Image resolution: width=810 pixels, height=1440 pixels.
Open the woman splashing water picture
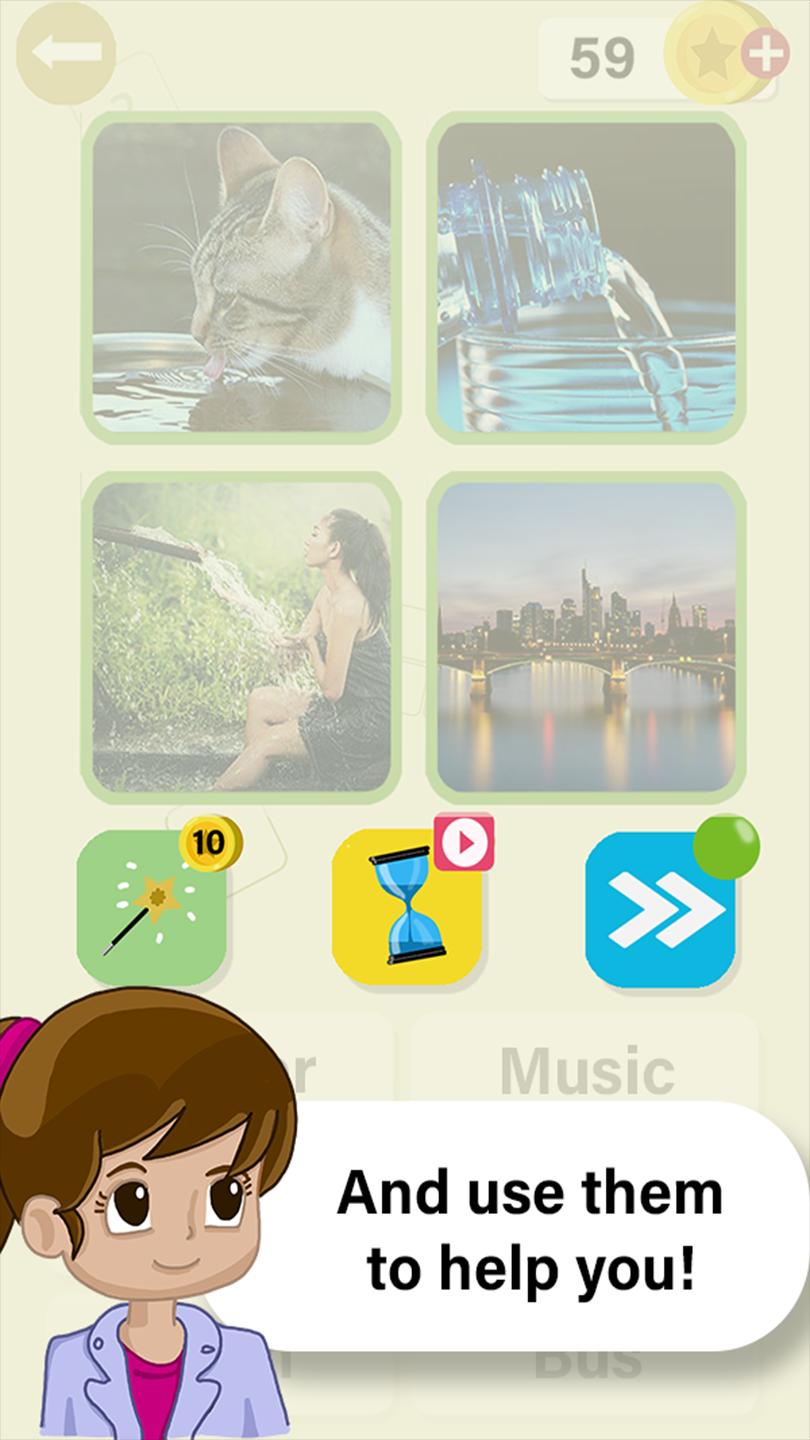[x=242, y=637]
